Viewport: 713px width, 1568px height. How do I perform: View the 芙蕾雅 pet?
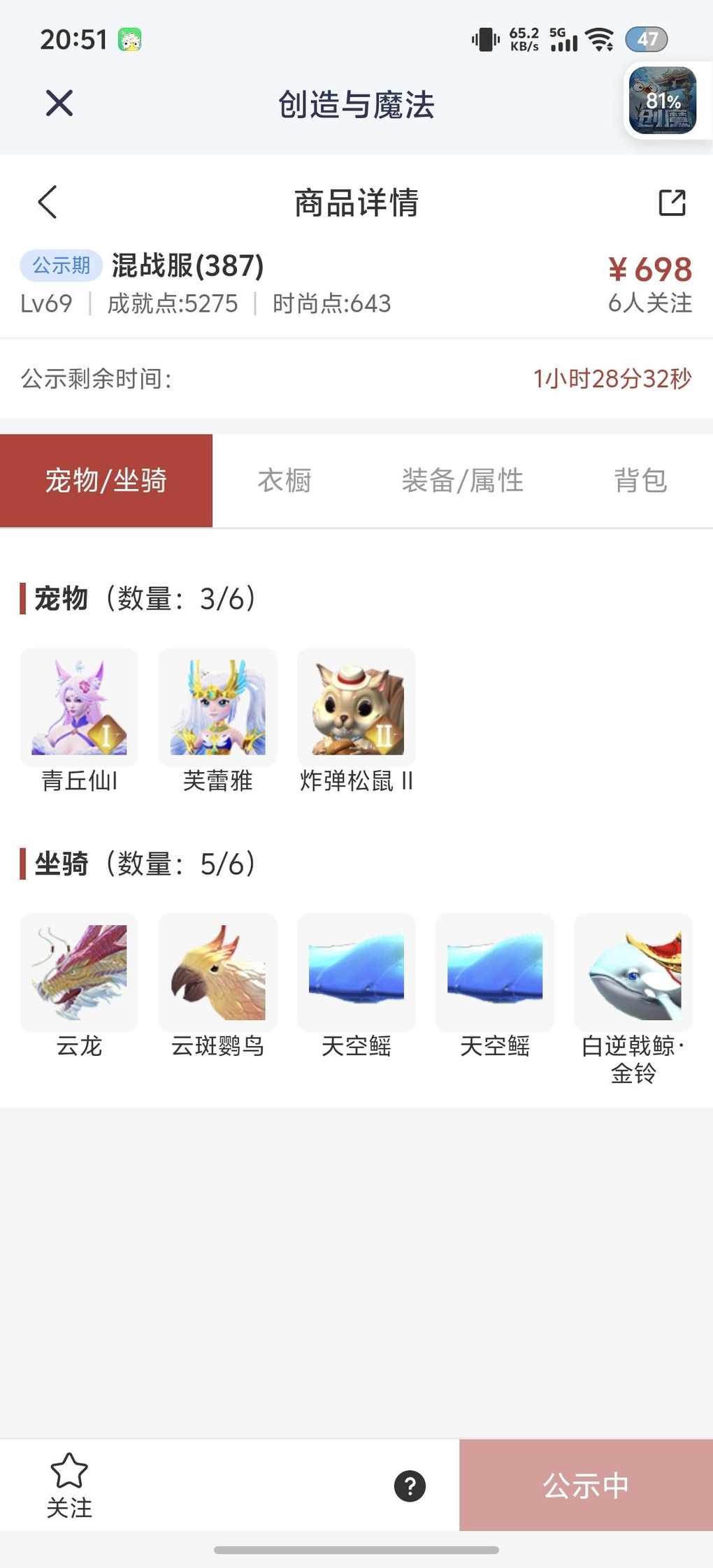[x=217, y=707]
